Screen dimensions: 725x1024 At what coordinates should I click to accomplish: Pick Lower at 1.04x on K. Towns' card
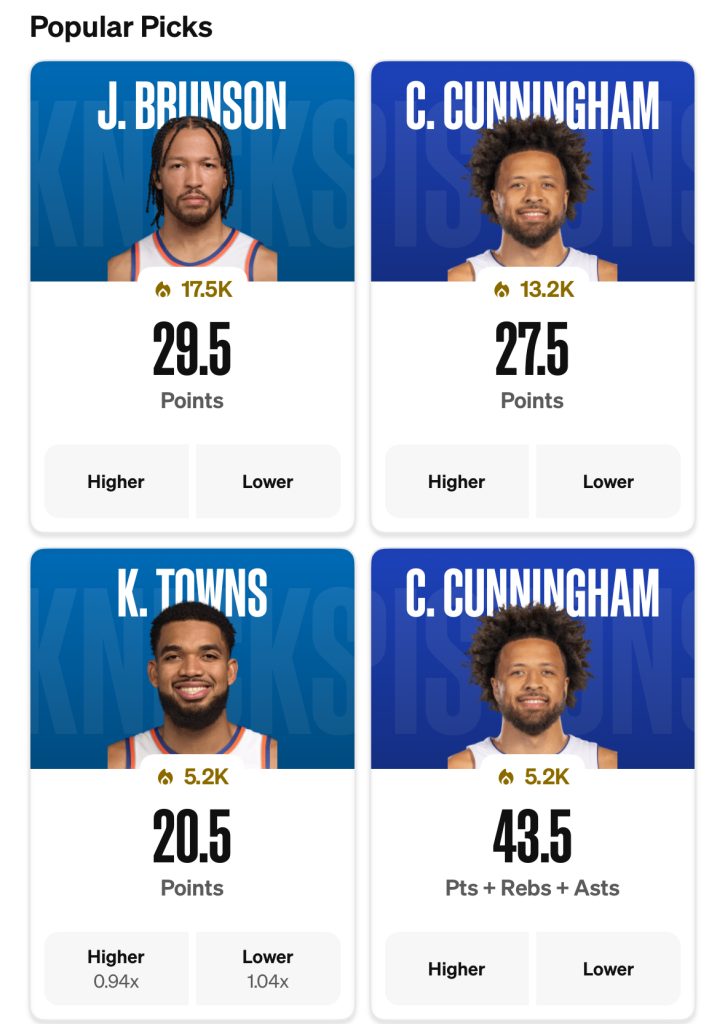click(267, 967)
